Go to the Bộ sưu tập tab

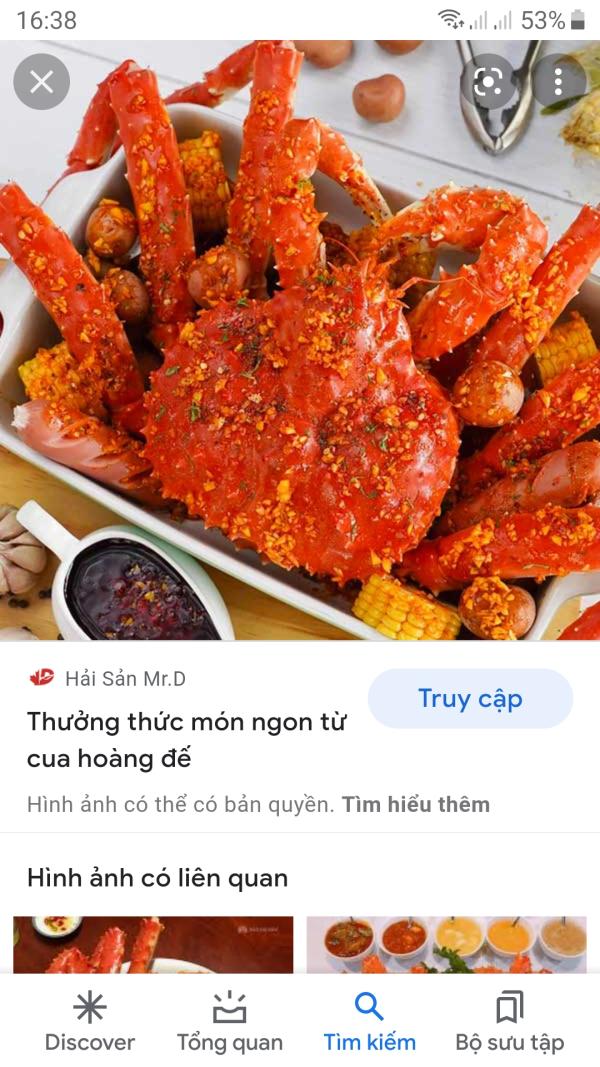[x=509, y=1021]
